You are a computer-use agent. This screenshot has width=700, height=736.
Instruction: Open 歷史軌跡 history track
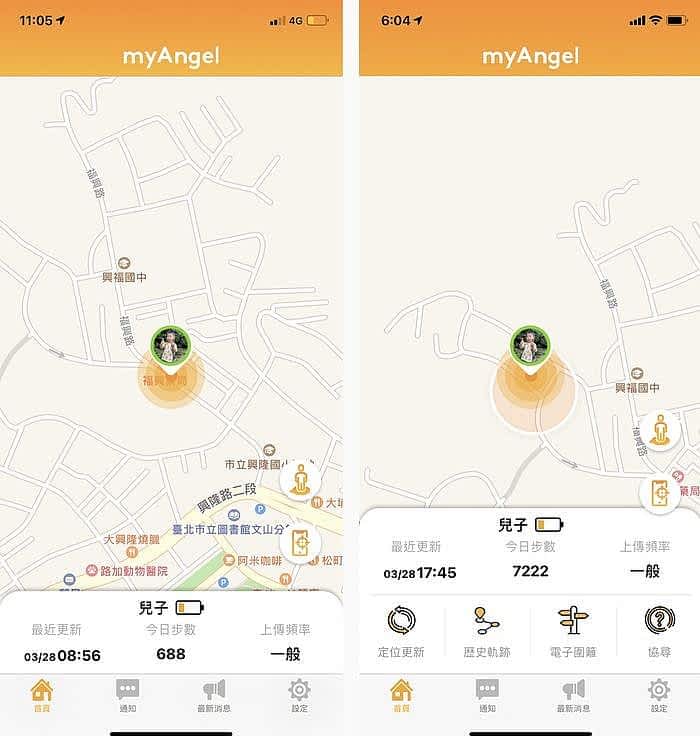click(x=486, y=631)
